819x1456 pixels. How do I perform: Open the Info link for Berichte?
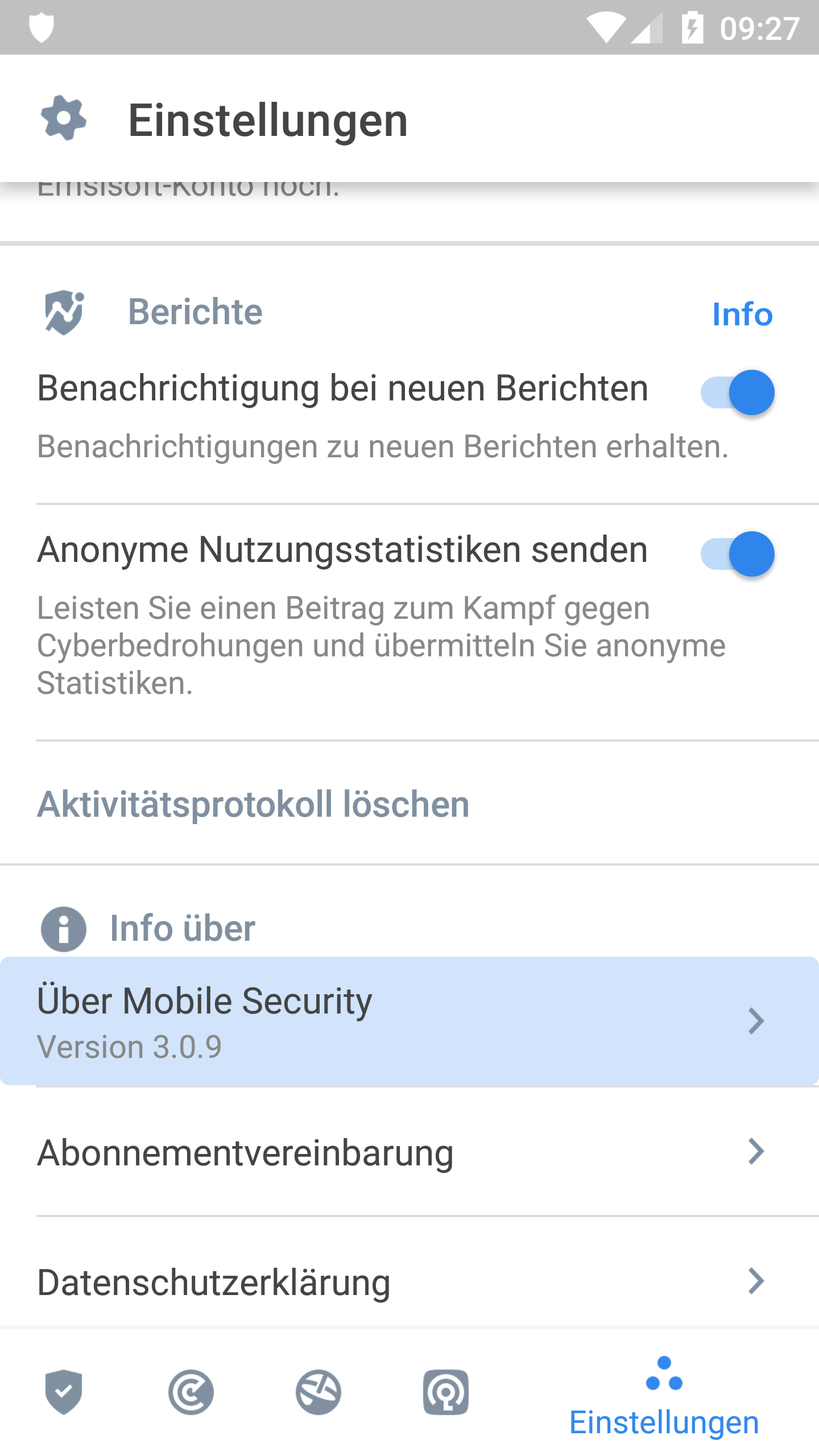tap(742, 314)
